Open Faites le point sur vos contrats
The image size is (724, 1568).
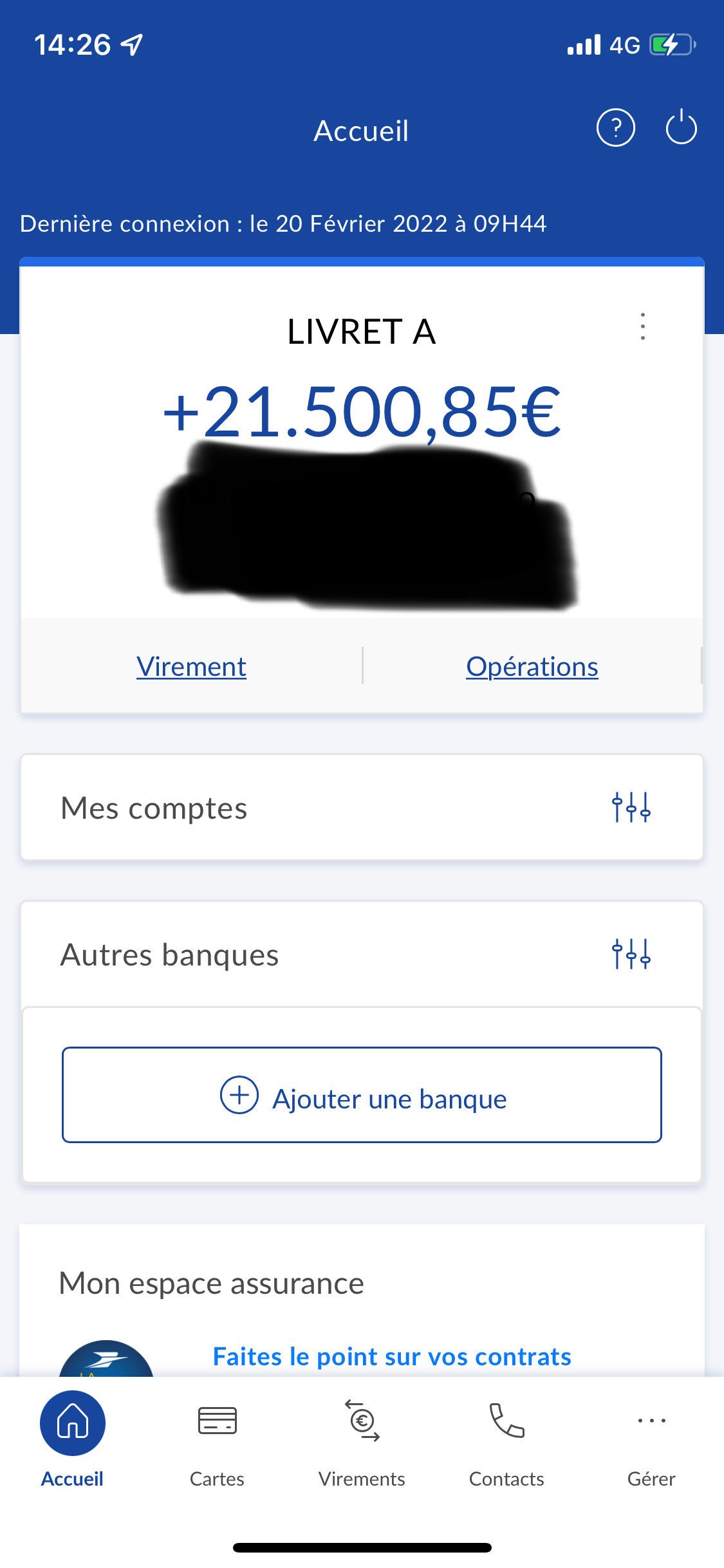click(x=392, y=1357)
